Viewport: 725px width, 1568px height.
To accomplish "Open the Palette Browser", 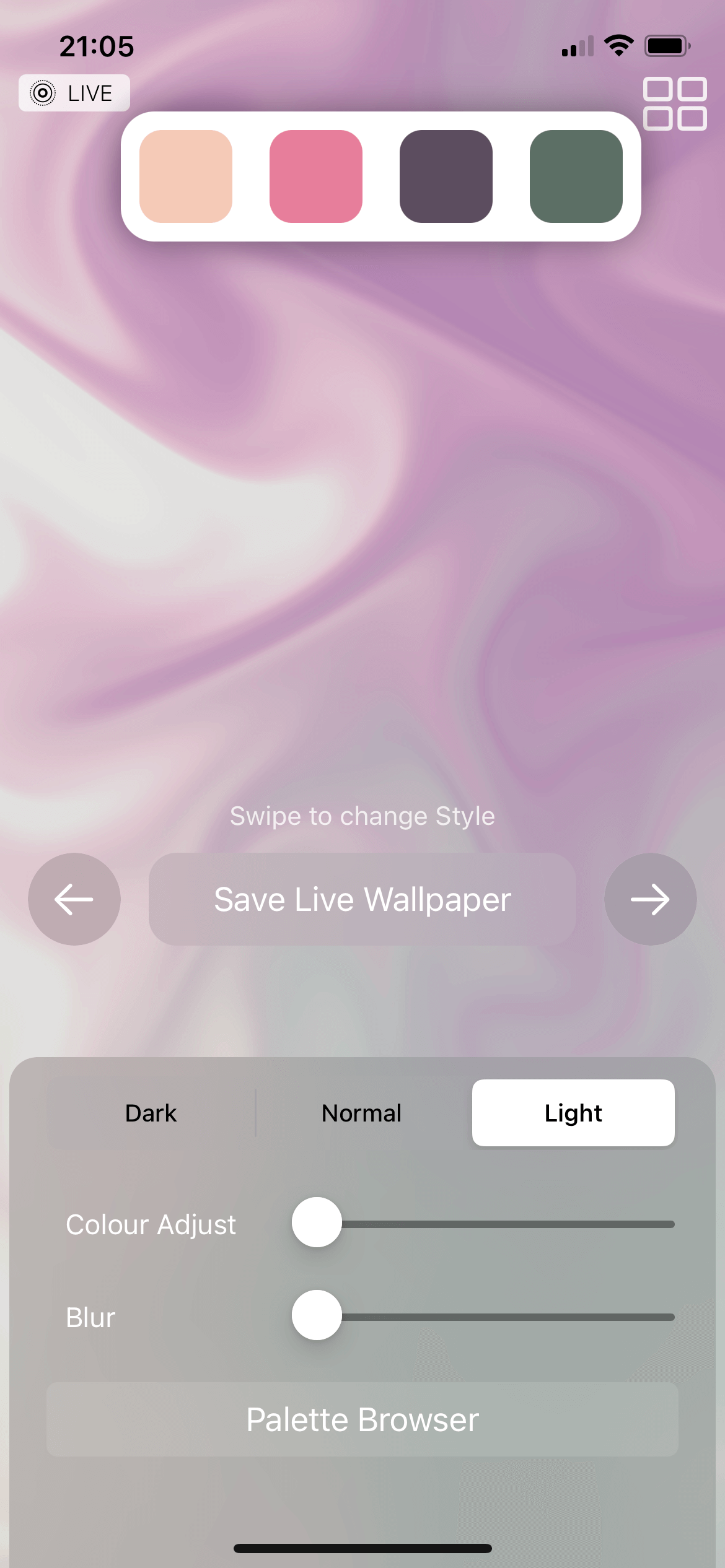I will click(362, 1419).
